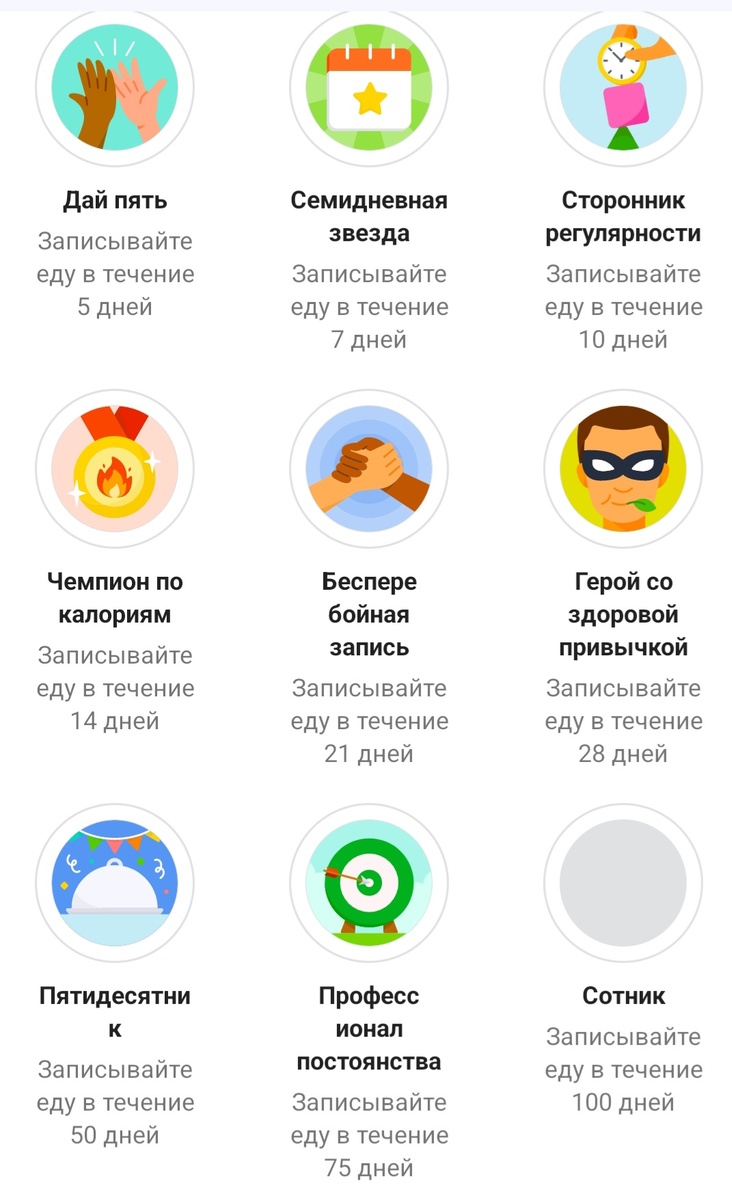This screenshot has width=732, height=1200.
Task: Open the "Профессионал постоянства" target badge icon
Action: click(x=369, y=882)
